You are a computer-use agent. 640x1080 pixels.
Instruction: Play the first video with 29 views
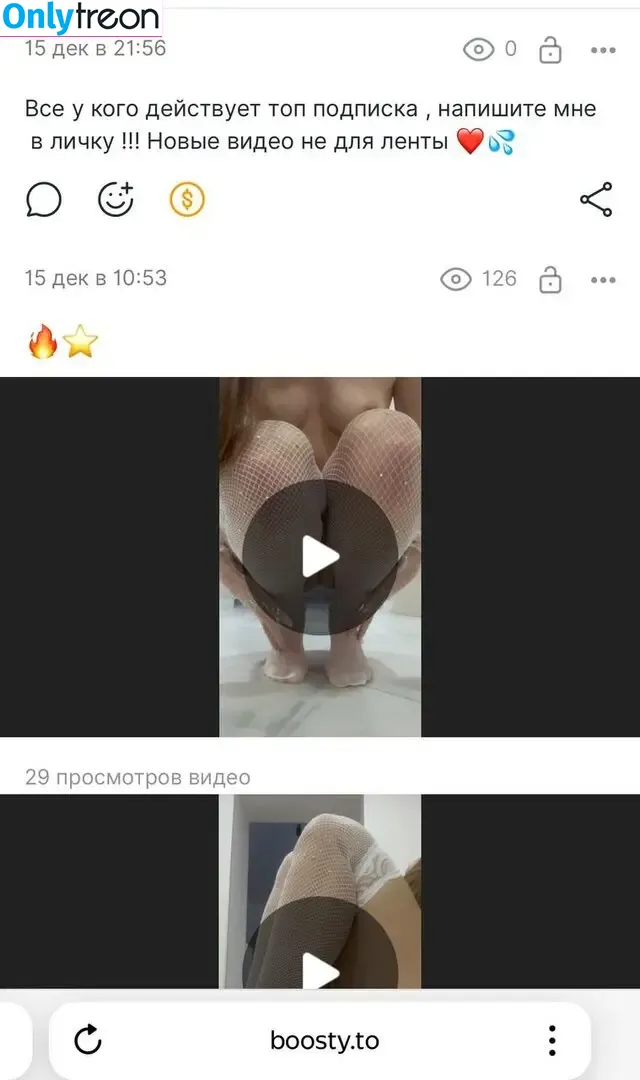coord(320,558)
